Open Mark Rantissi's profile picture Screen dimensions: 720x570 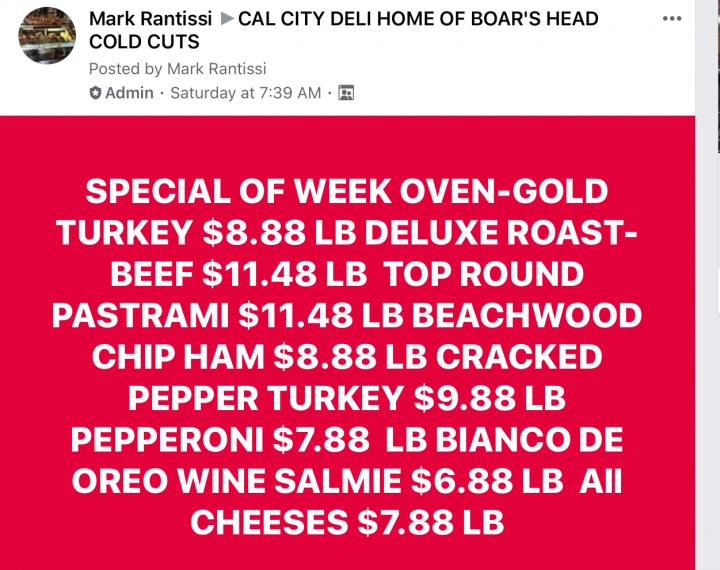pos(46,36)
